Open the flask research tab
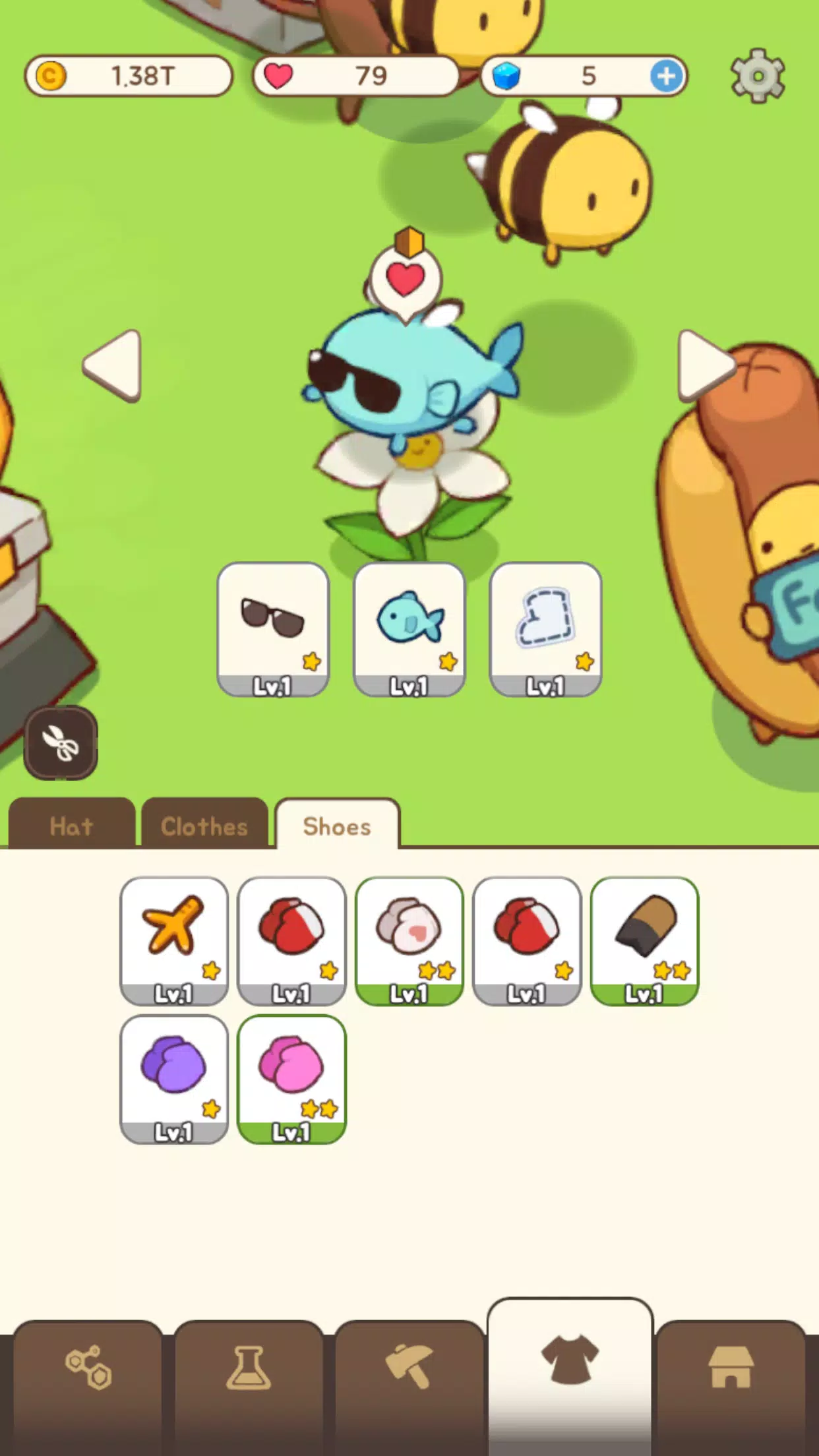 pyautogui.click(x=249, y=1368)
